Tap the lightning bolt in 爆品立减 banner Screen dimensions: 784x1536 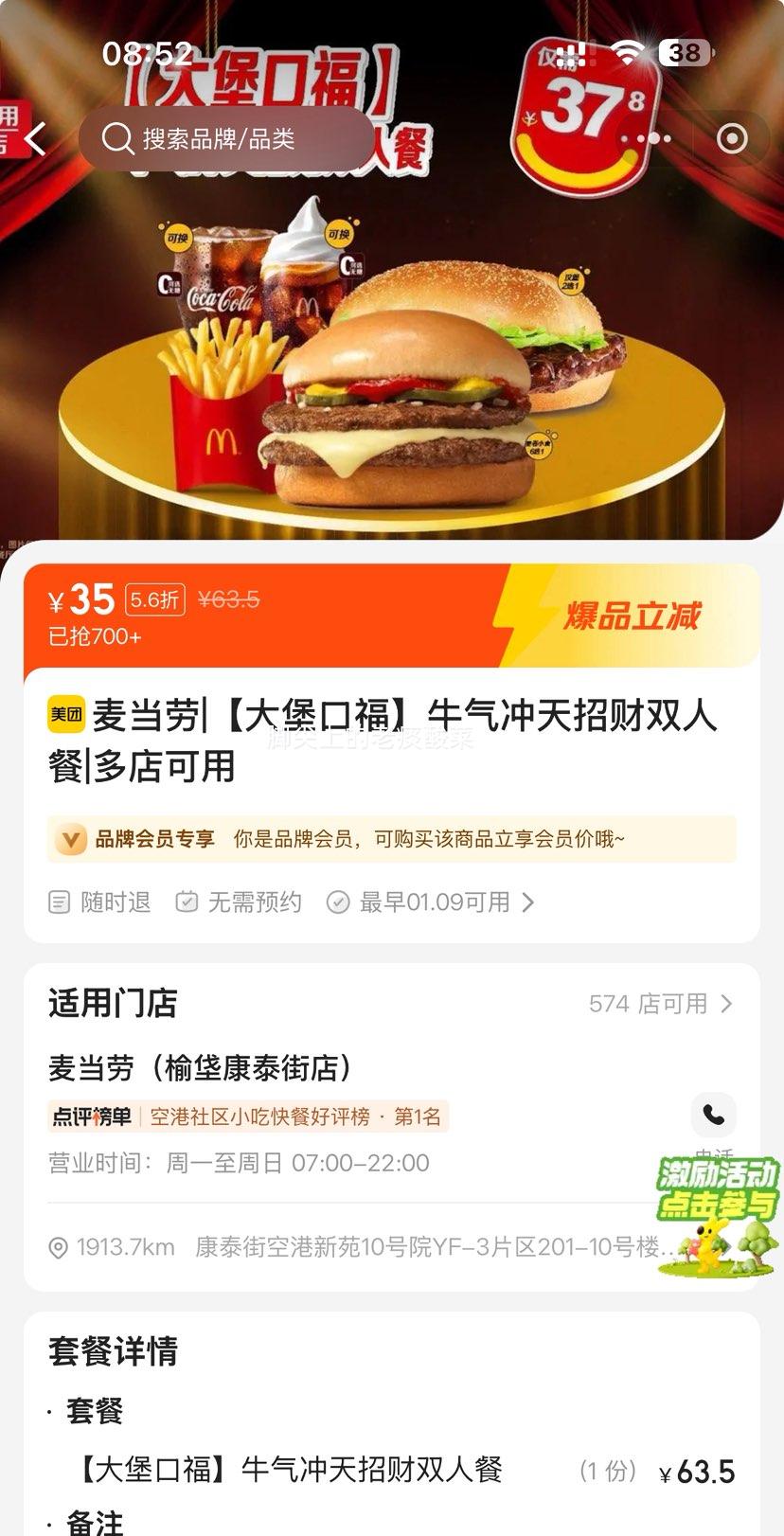(517, 616)
